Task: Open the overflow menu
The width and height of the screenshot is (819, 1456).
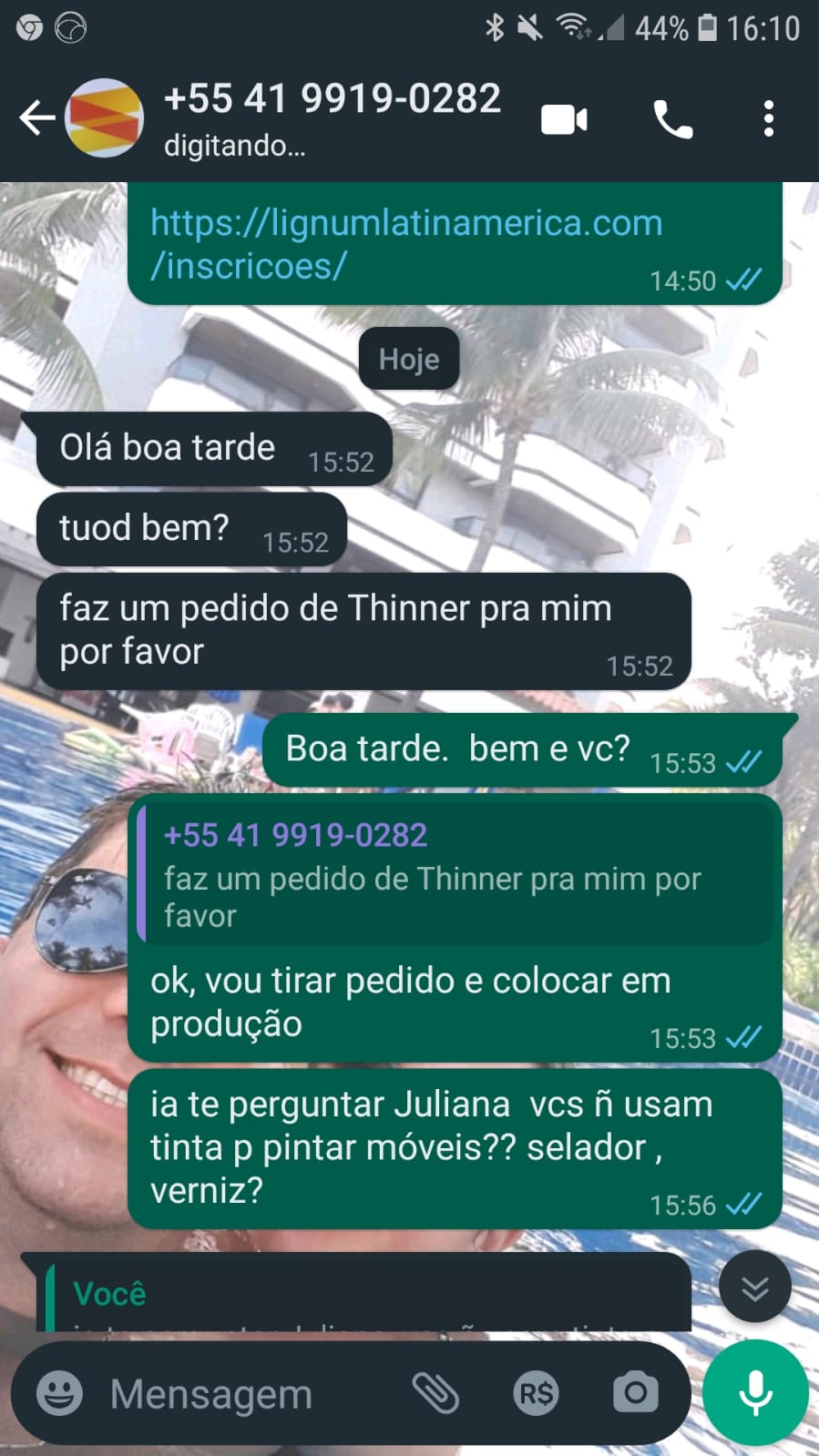Action: click(769, 119)
